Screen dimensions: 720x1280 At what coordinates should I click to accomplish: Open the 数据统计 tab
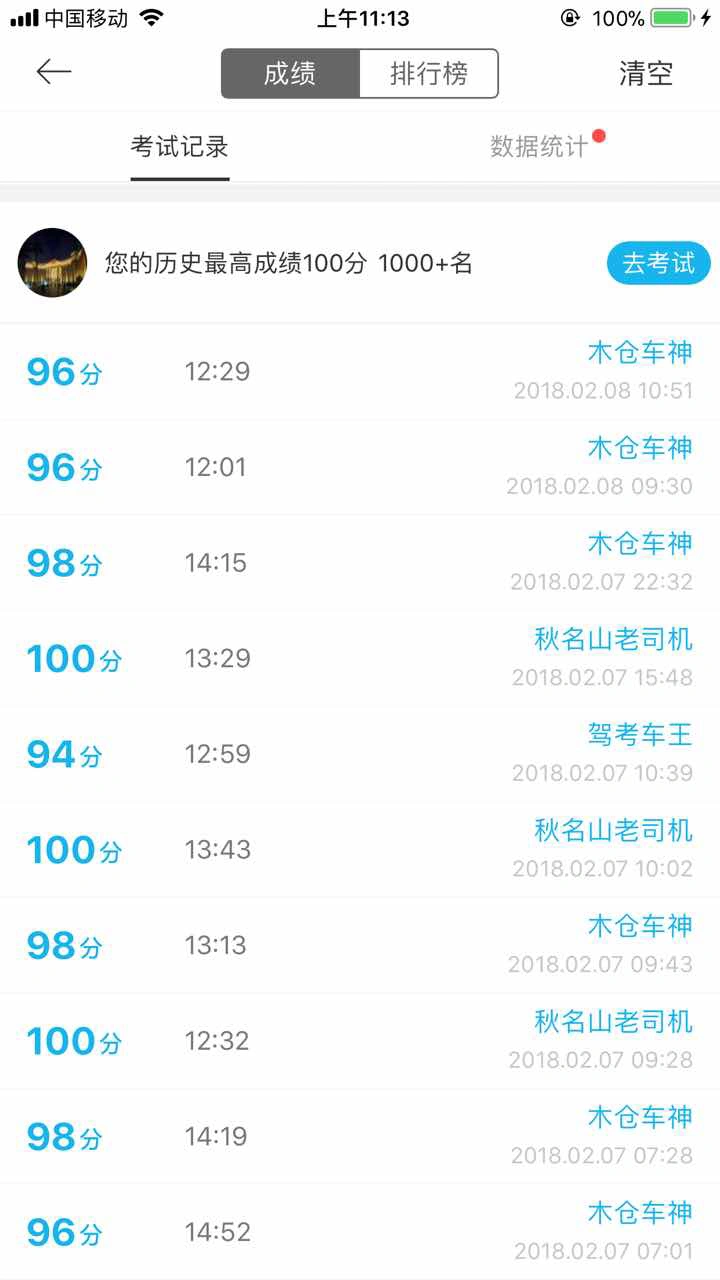(x=539, y=147)
